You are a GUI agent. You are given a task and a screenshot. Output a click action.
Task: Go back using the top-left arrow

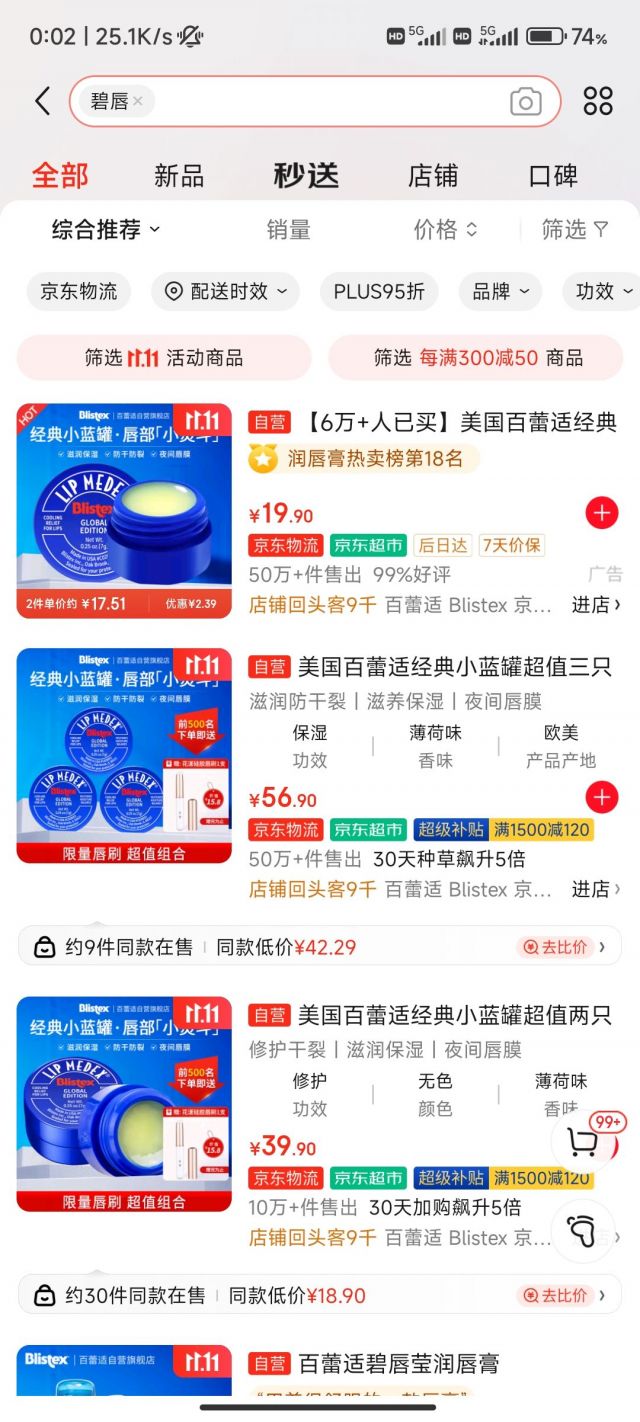(42, 101)
